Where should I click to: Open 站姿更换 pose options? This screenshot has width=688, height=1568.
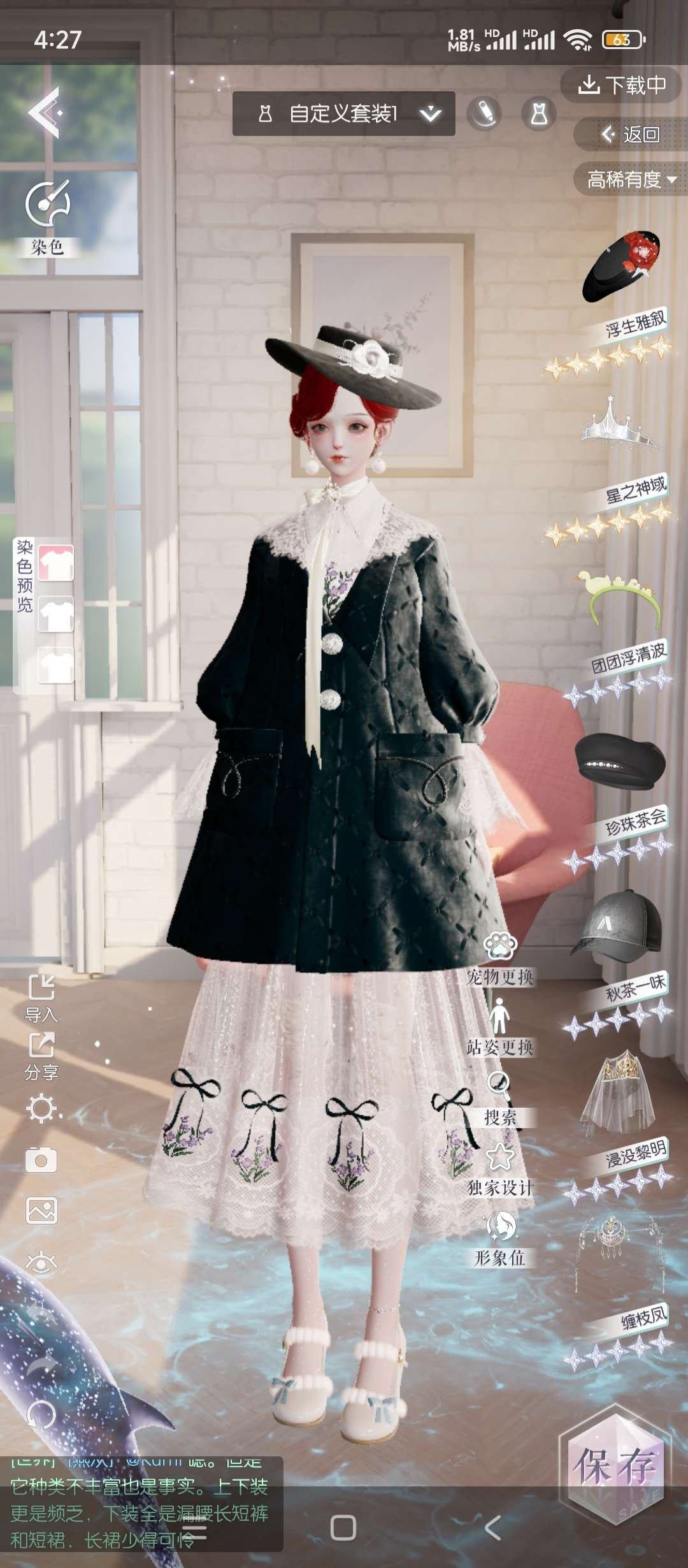pos(500,1027)
